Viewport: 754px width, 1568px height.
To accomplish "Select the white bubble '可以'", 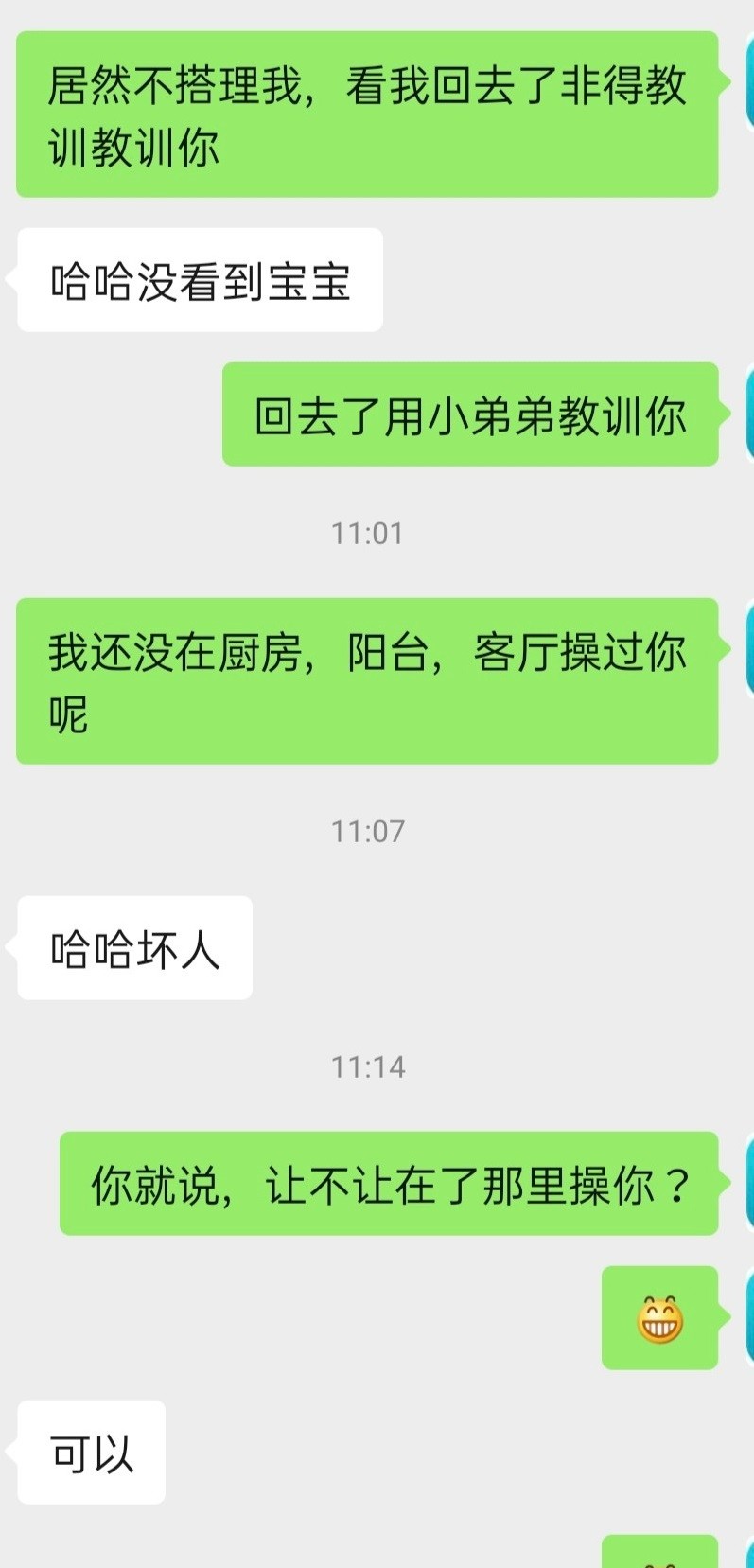I will (x=90, y=1453).
